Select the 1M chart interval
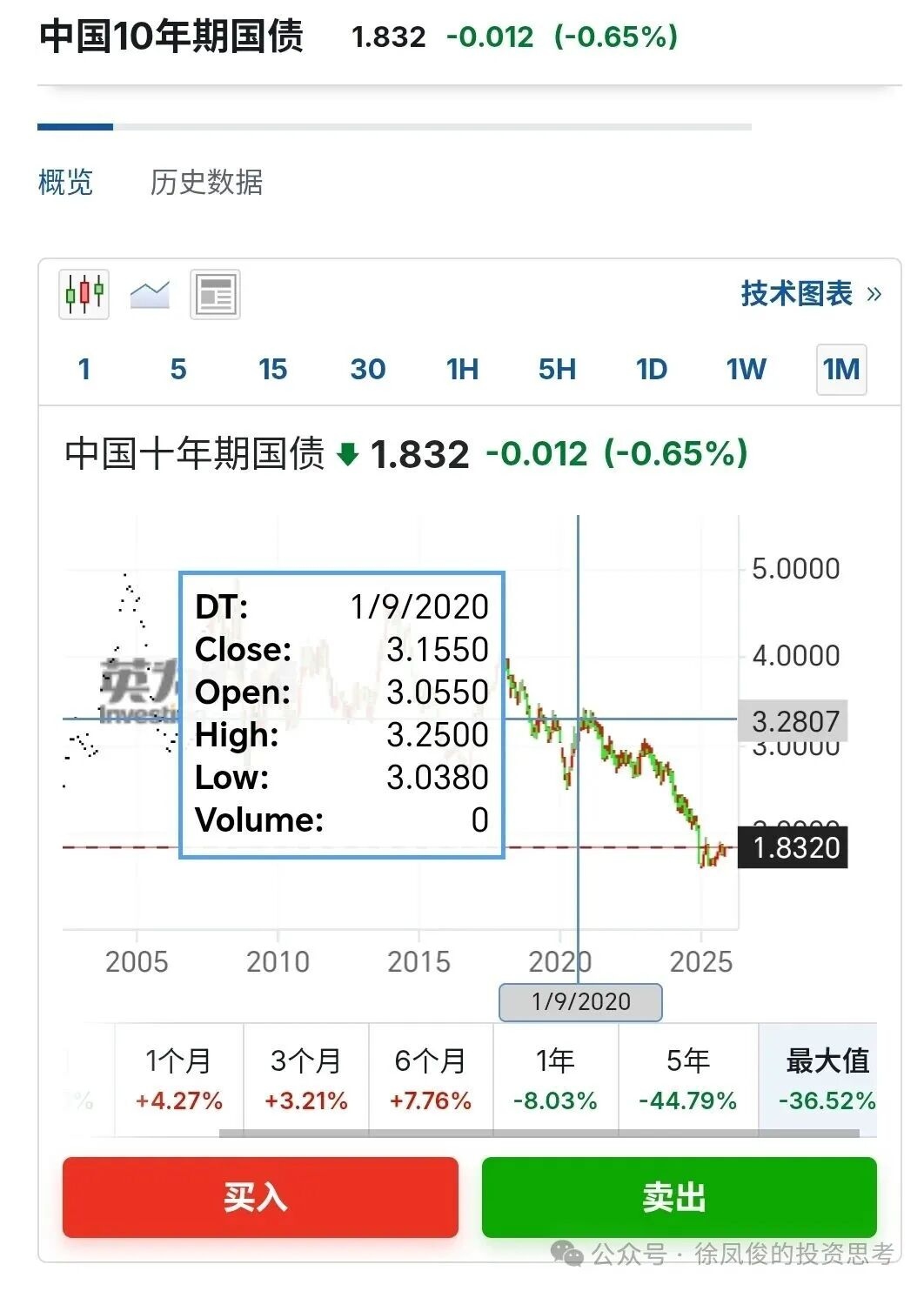This screenshot has height=1291, width=924. point(840,369)
